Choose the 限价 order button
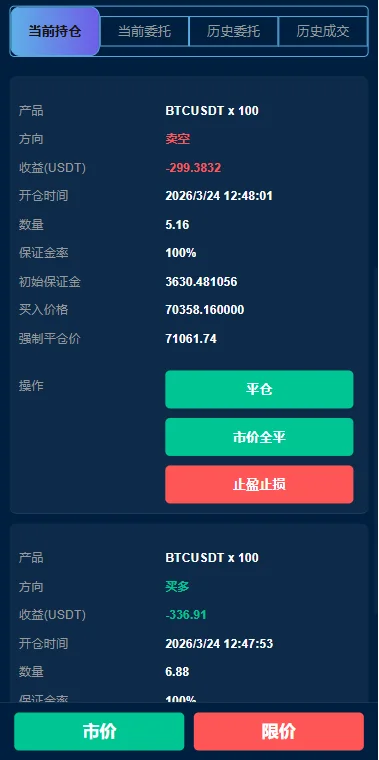The height and width of the screenshot is (760, 379). click(x=279, y=731)
